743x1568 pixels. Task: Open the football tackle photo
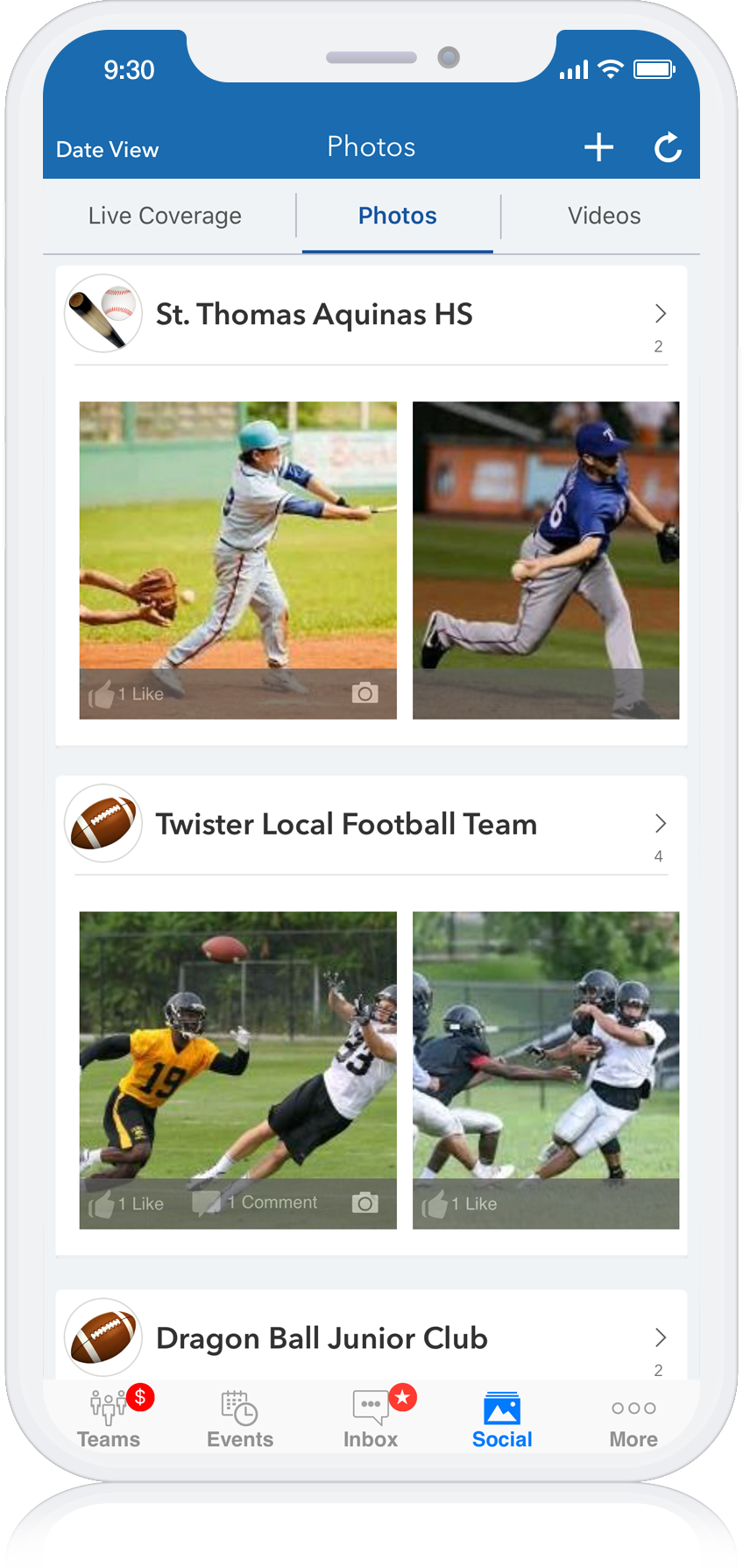[x=545, y=1052]
